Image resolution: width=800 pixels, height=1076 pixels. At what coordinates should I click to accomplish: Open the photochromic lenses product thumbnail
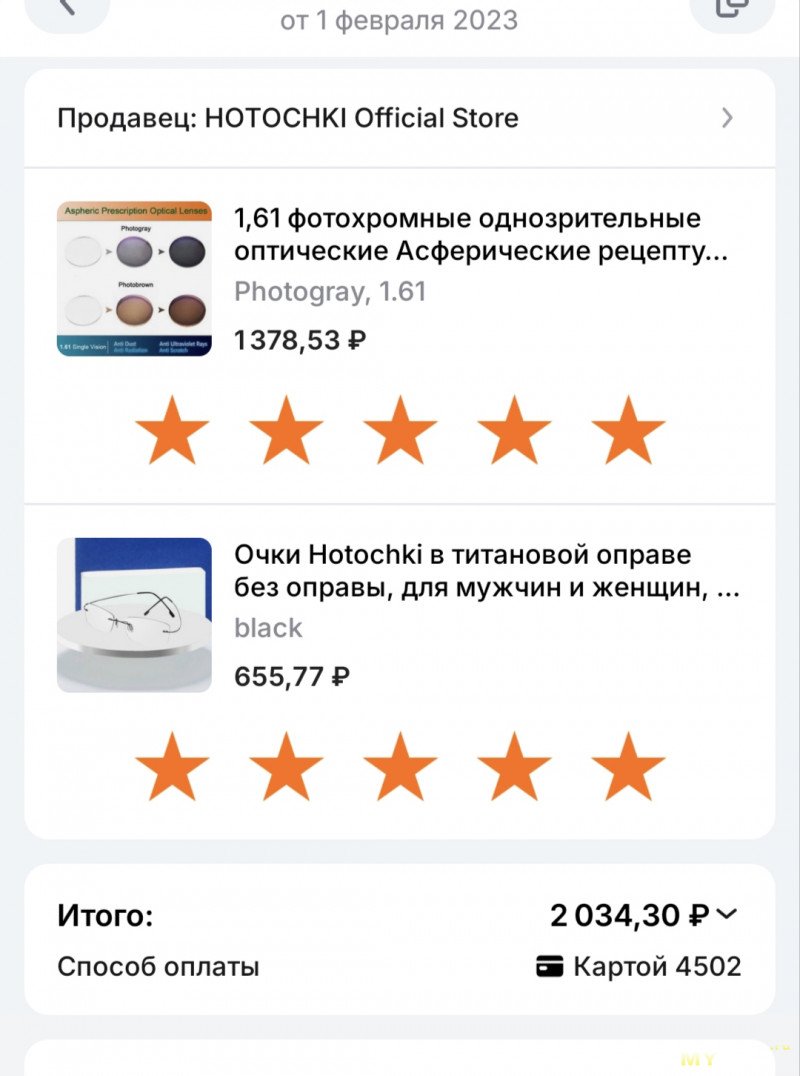pos(134,279)
